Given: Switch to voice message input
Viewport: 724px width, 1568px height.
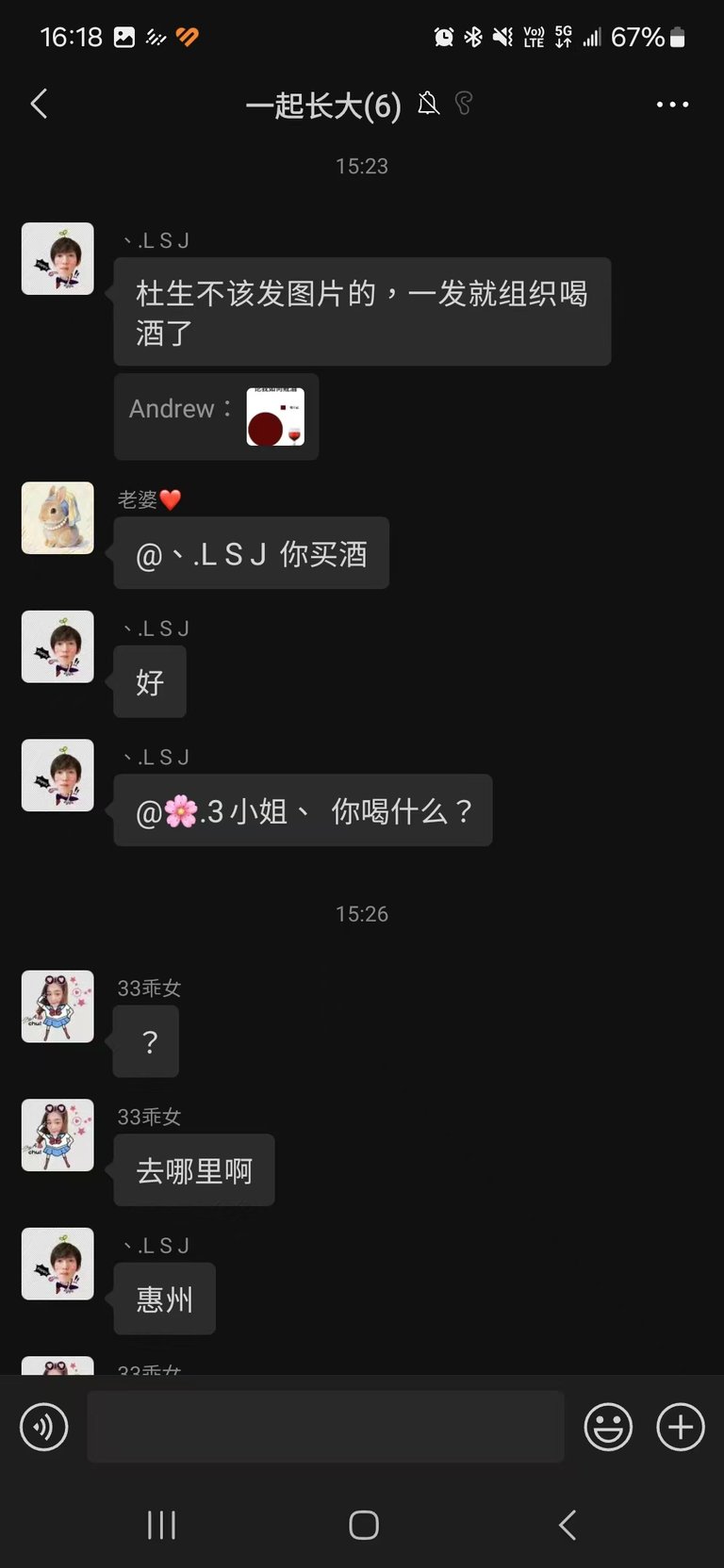Looking at the screenshot, I should (x=44, y=1427).
